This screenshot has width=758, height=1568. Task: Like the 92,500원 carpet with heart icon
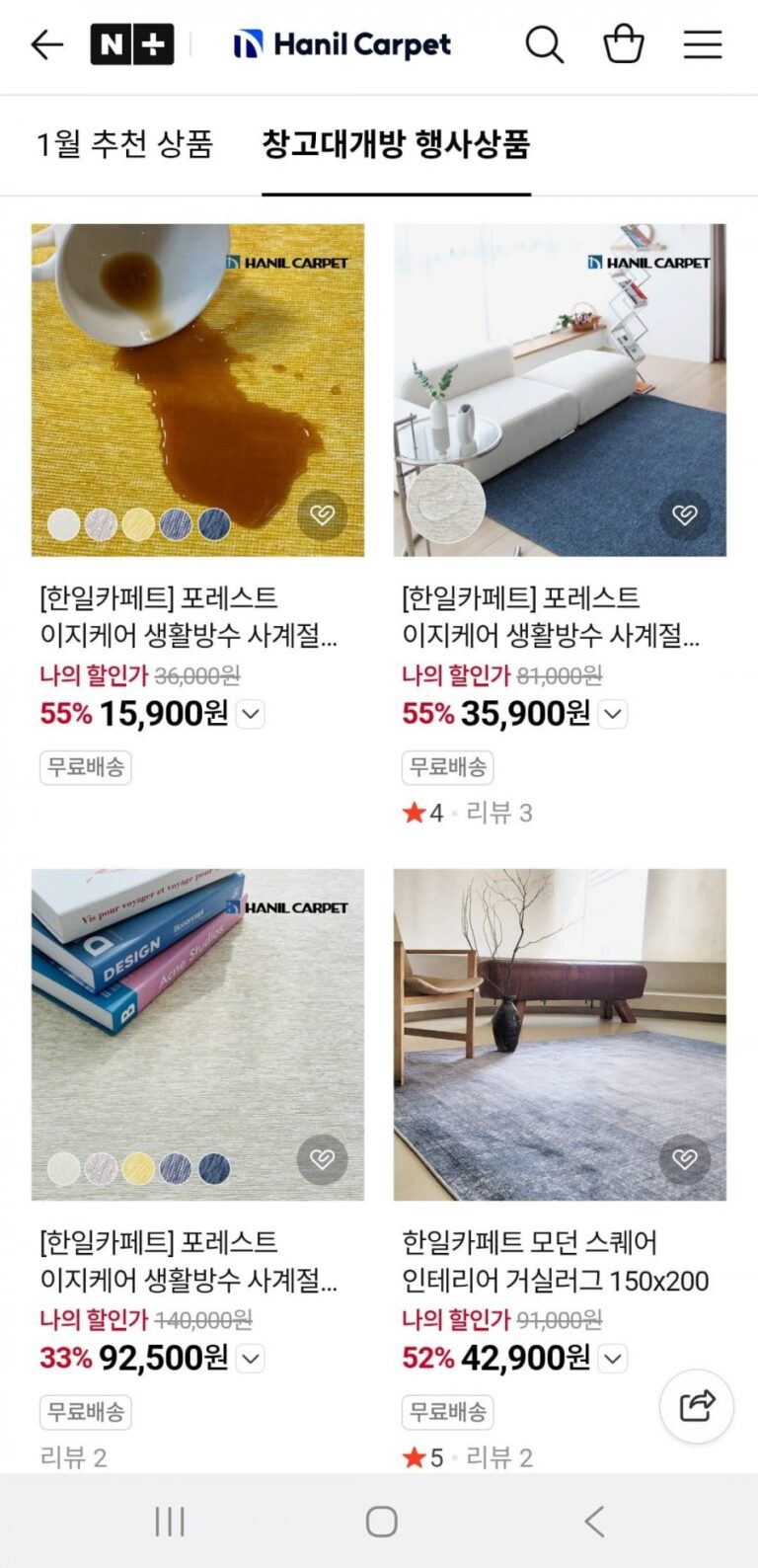tap(323, 1159)
